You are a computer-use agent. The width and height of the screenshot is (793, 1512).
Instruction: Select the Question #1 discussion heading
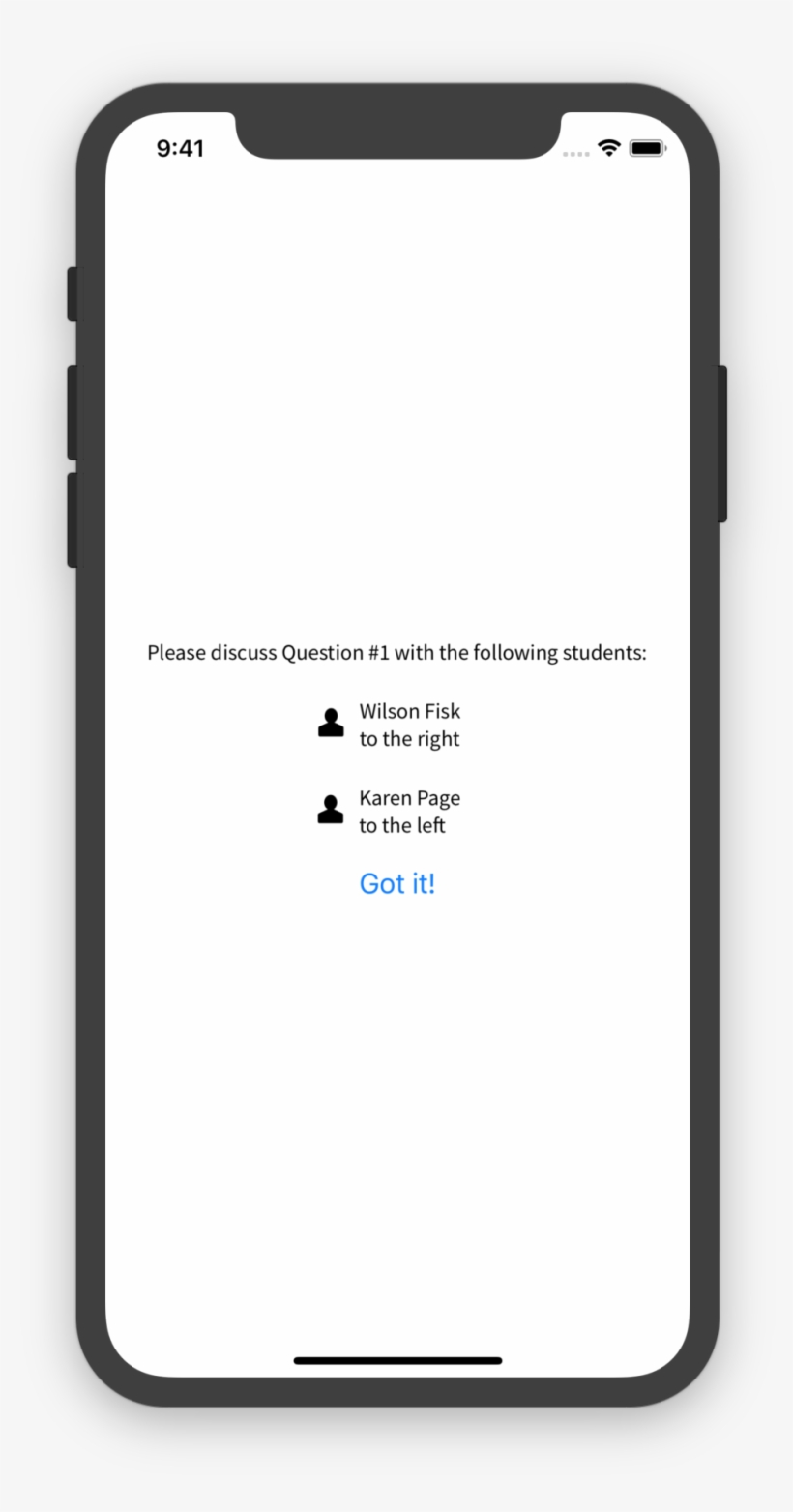(x=396, y=652)
